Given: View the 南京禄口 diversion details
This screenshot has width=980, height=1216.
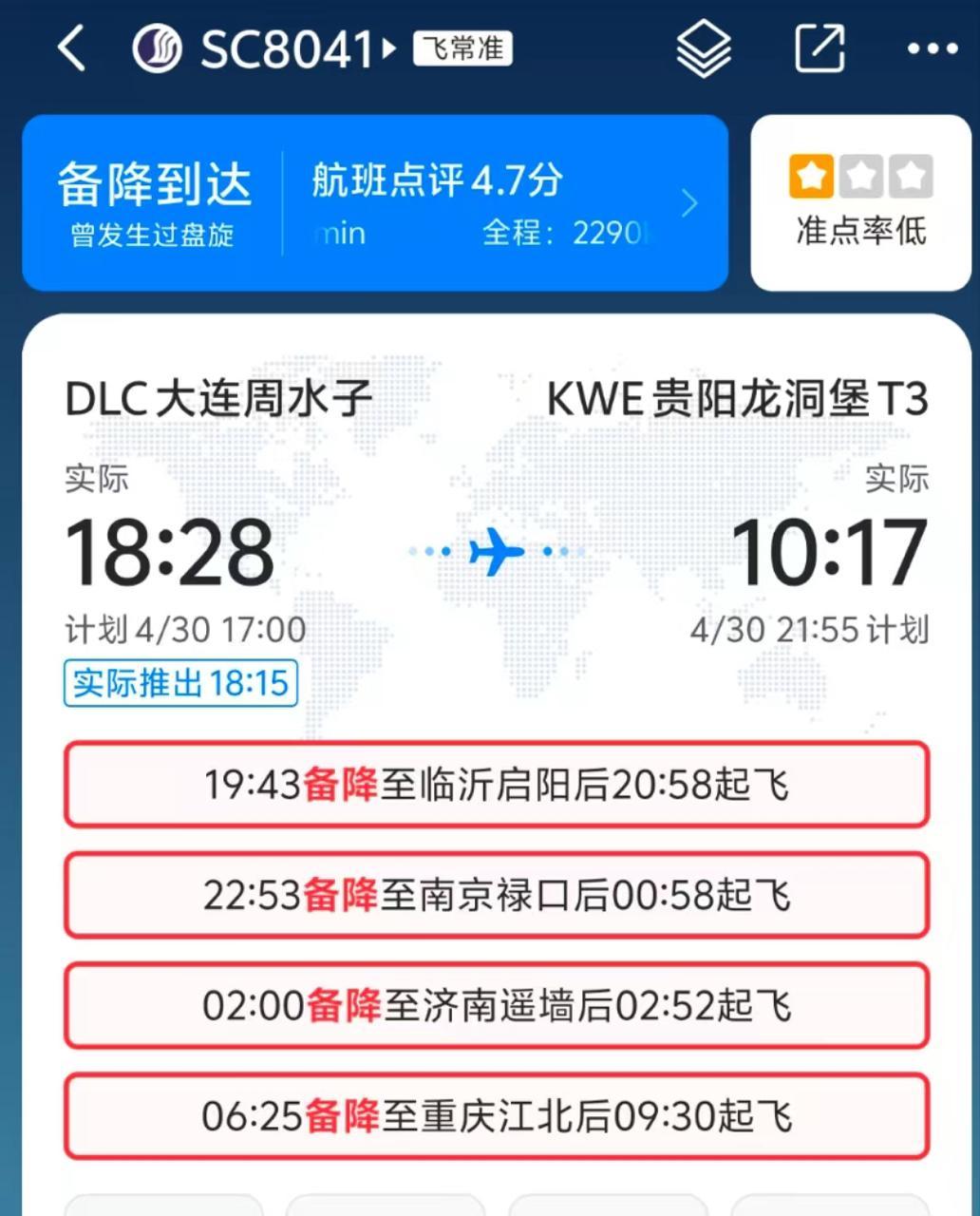Looking at the screenshot, I should [496, 895].
